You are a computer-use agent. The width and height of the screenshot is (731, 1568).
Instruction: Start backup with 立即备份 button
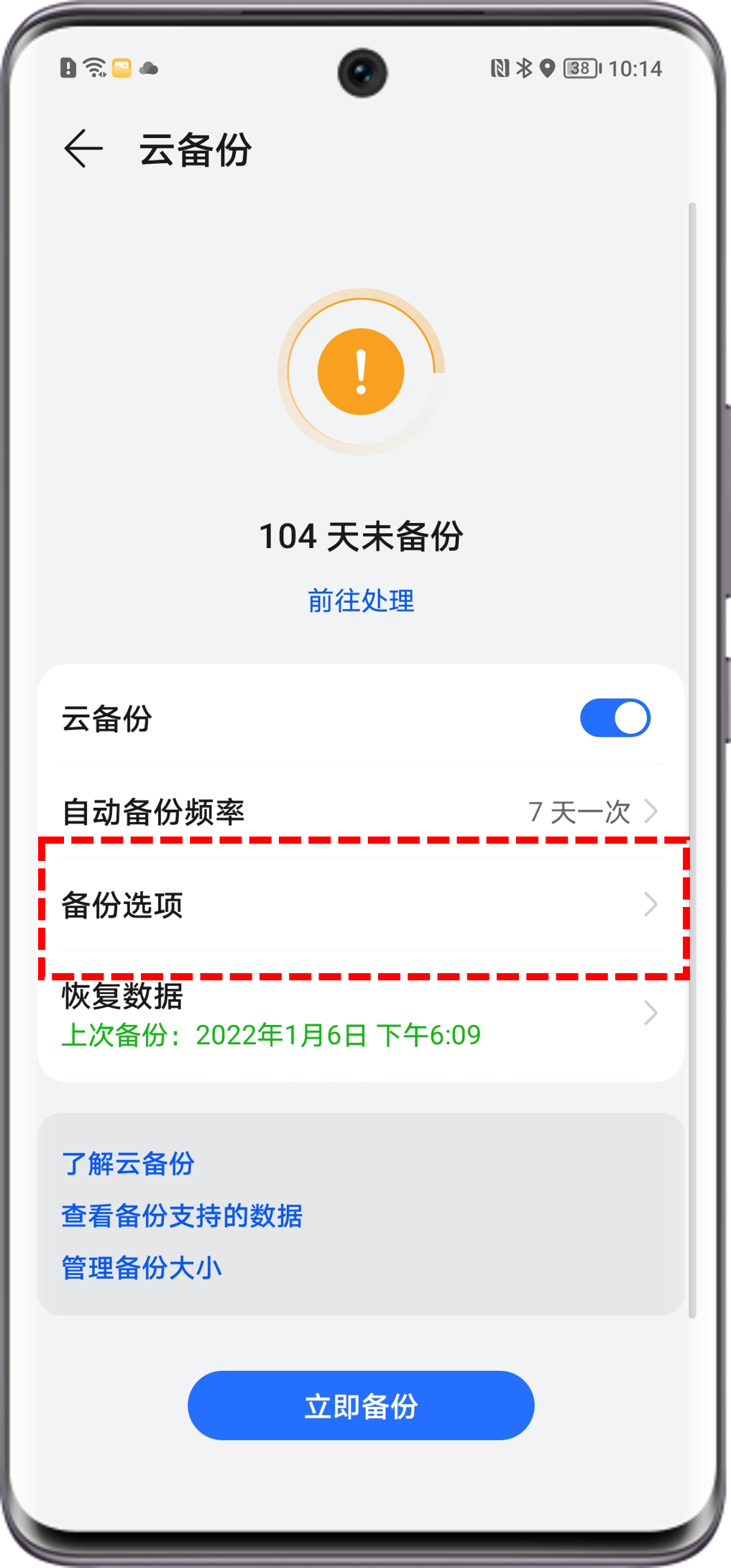(x=361, y=1405)
